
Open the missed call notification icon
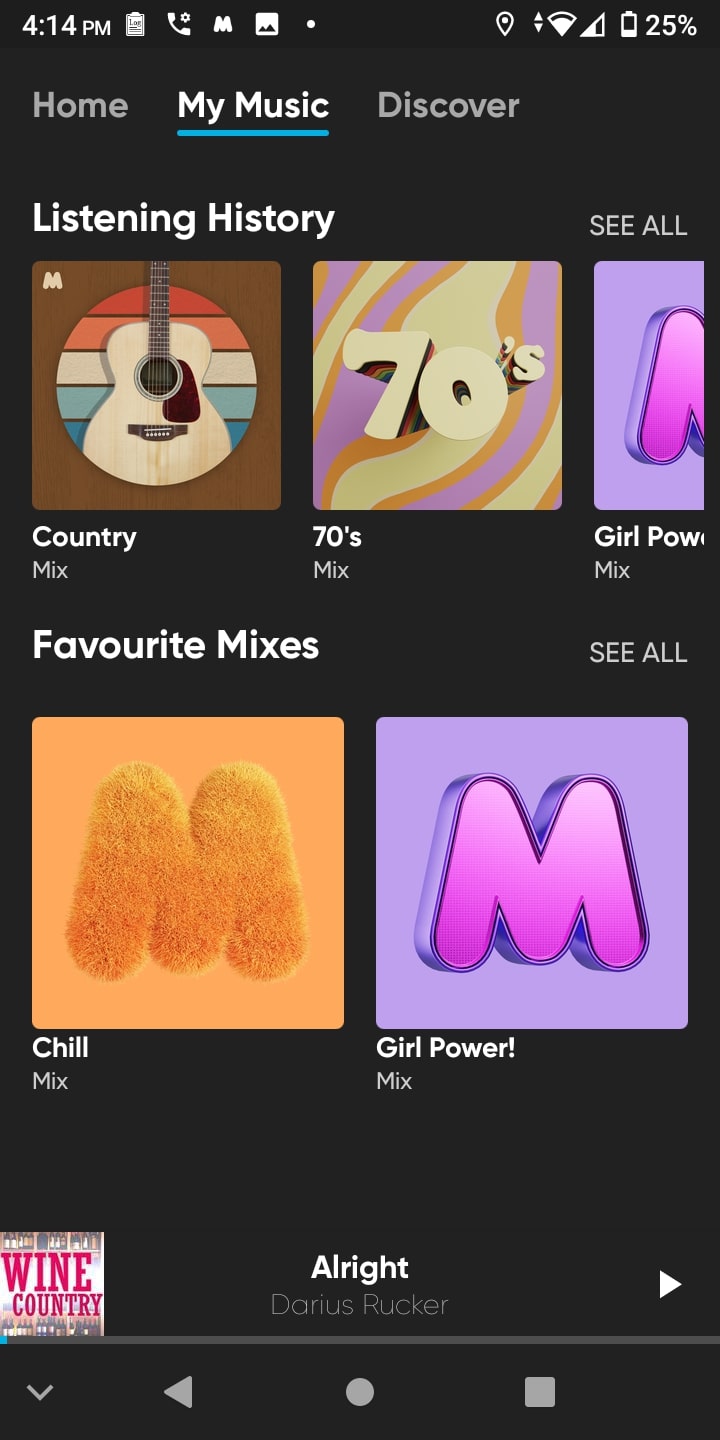(180, 23)
